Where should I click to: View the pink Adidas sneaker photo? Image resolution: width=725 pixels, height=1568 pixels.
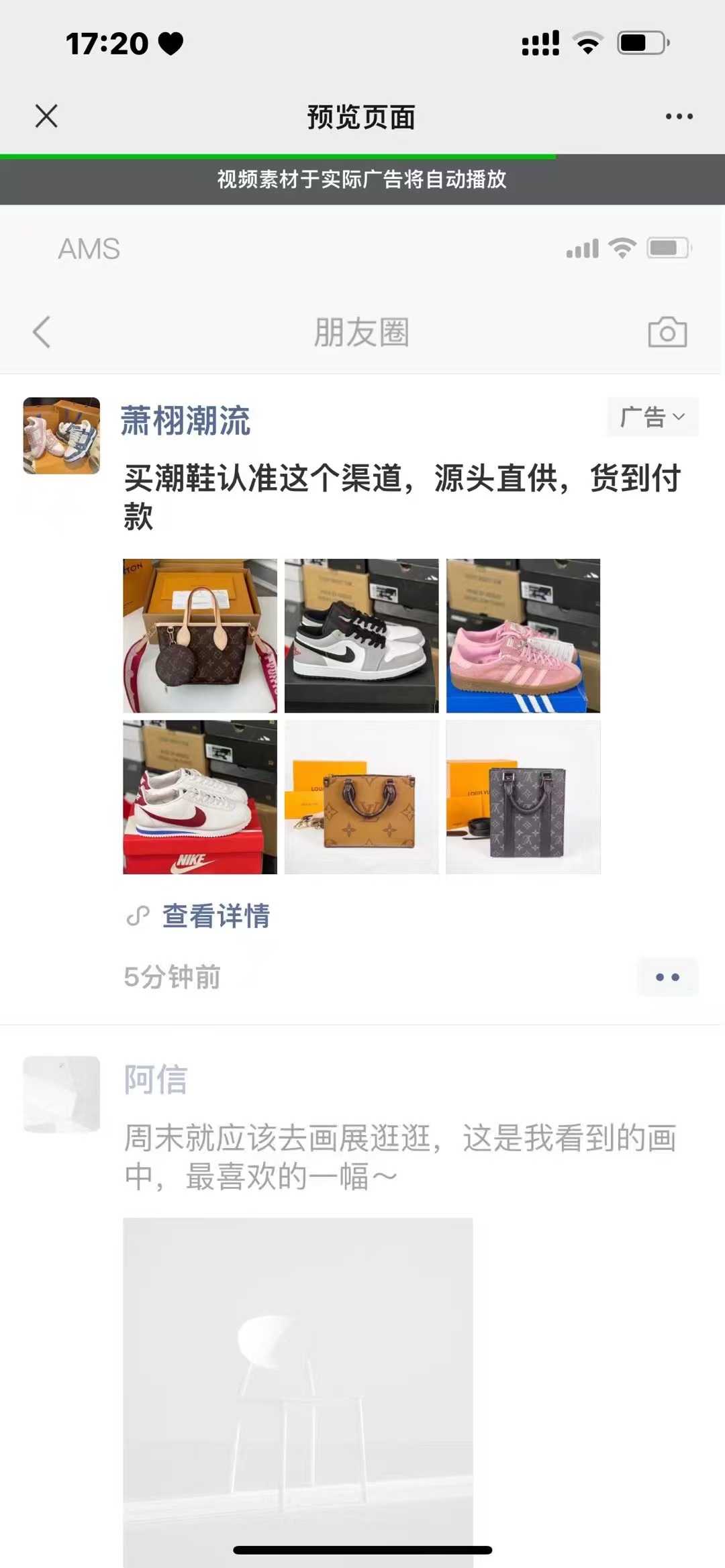click(x=523, y=635)
